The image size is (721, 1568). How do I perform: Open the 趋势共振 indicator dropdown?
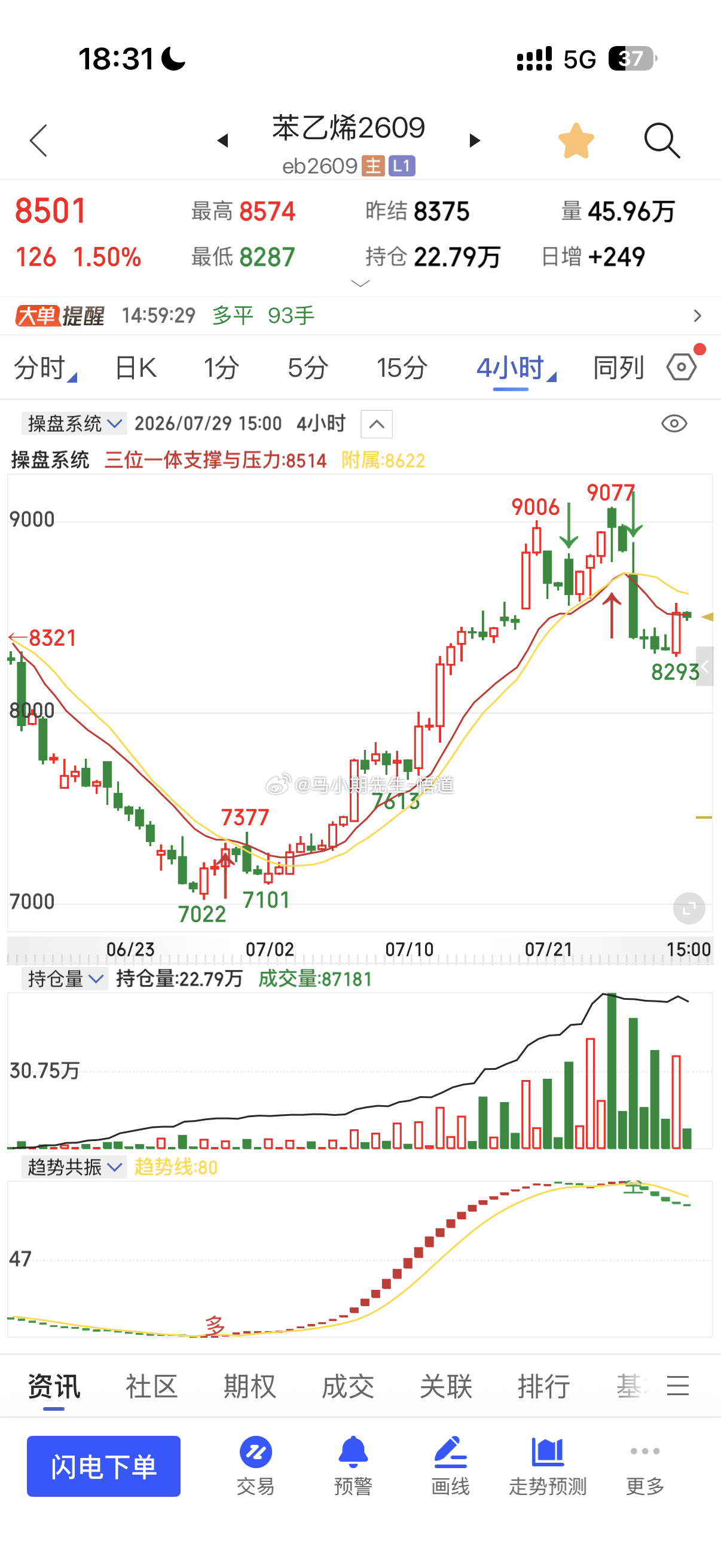(74, 1167)
